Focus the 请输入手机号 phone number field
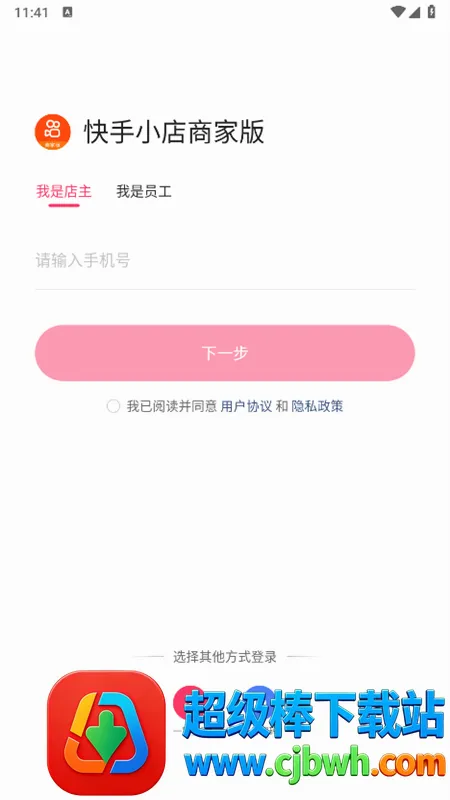The image size is (450, 800). pos(225,261)
